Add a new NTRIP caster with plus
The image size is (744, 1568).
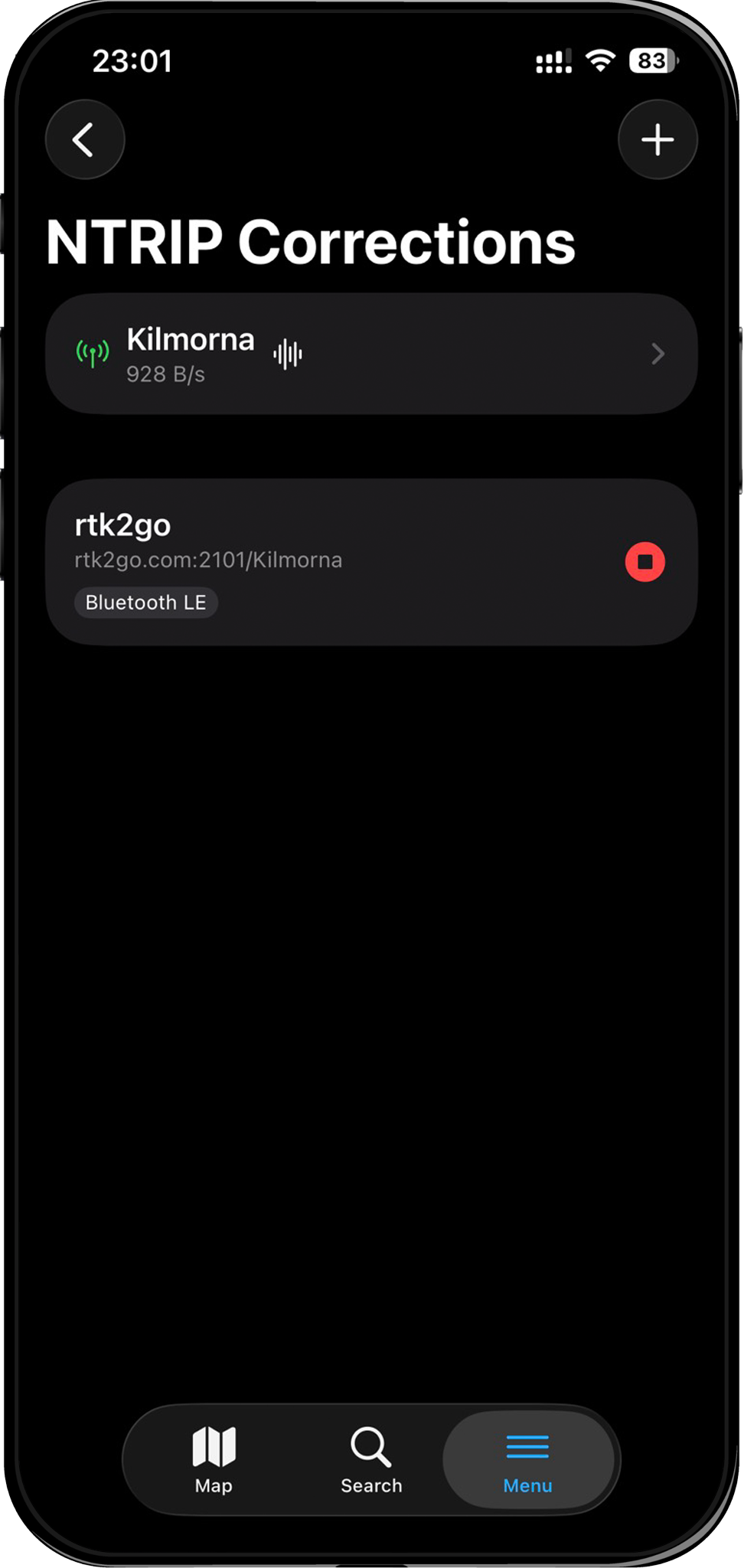coord(657,139)
